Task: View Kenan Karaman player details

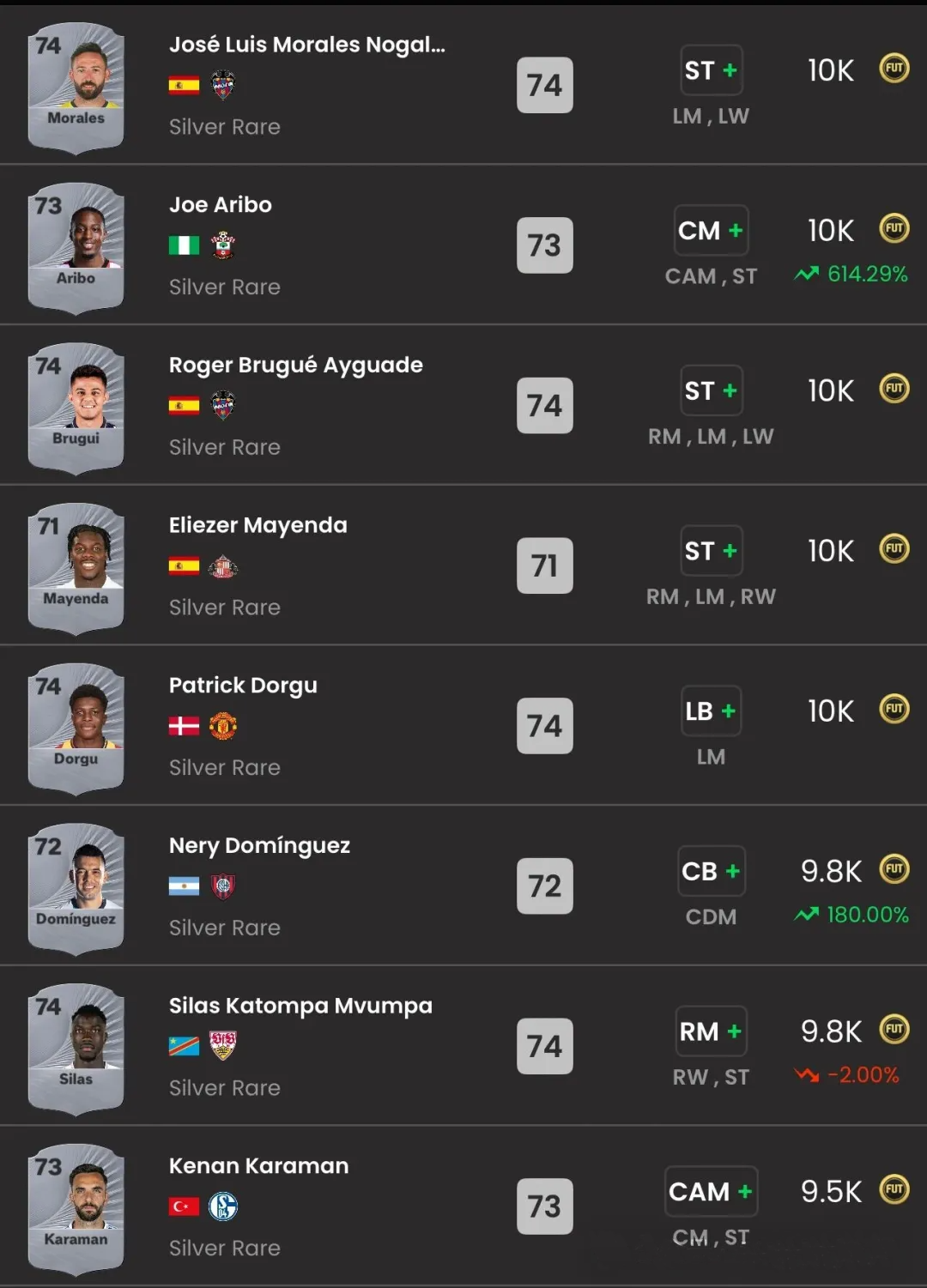Action: point(258,1166)
